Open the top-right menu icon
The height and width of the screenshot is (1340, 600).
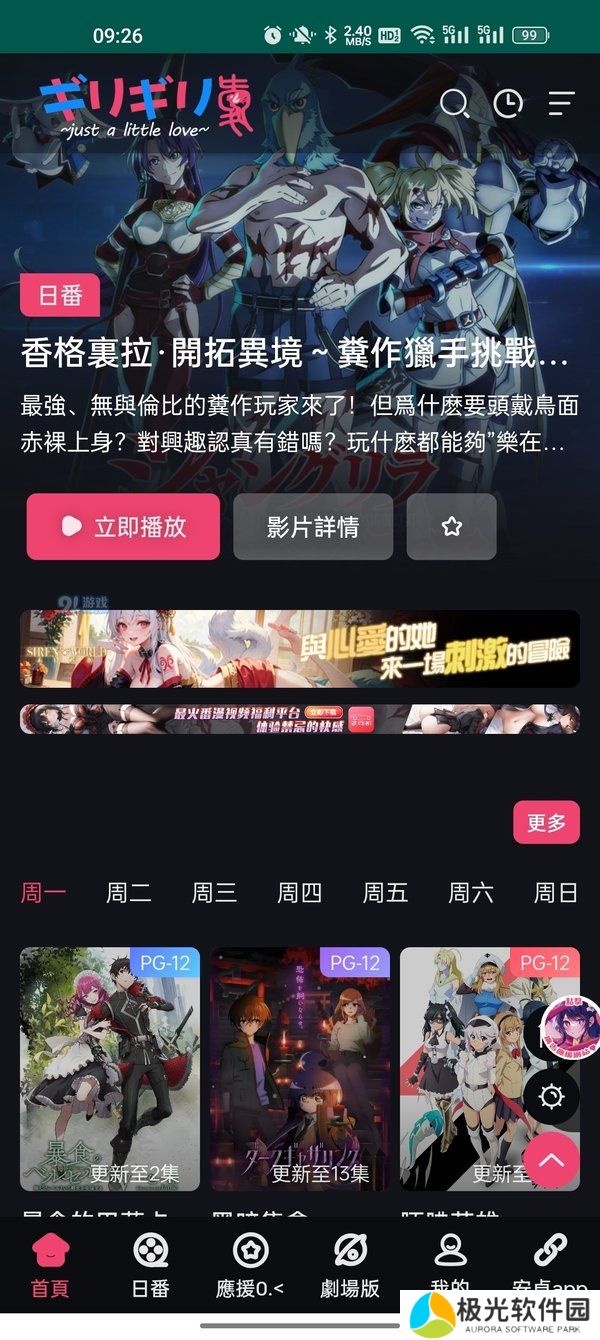(561, 103)
